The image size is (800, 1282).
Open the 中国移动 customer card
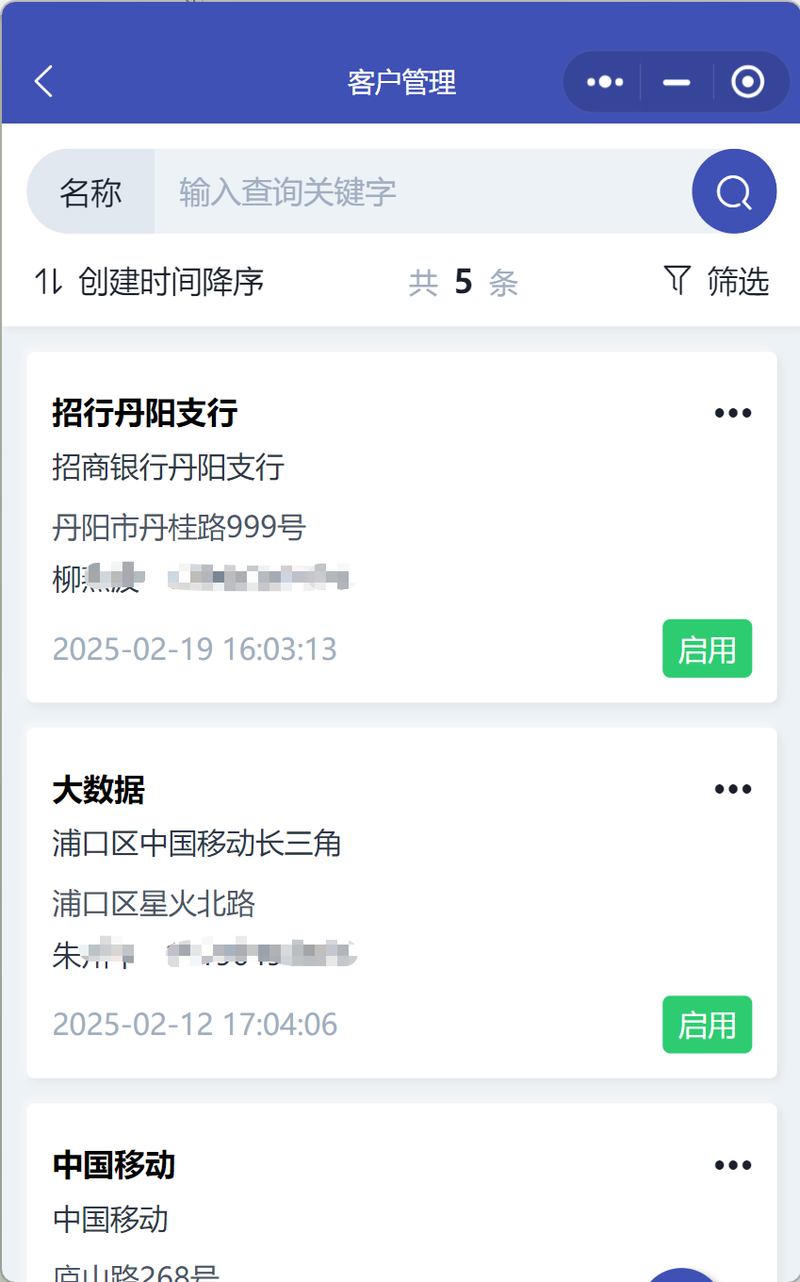click(x=402, y=1193)
